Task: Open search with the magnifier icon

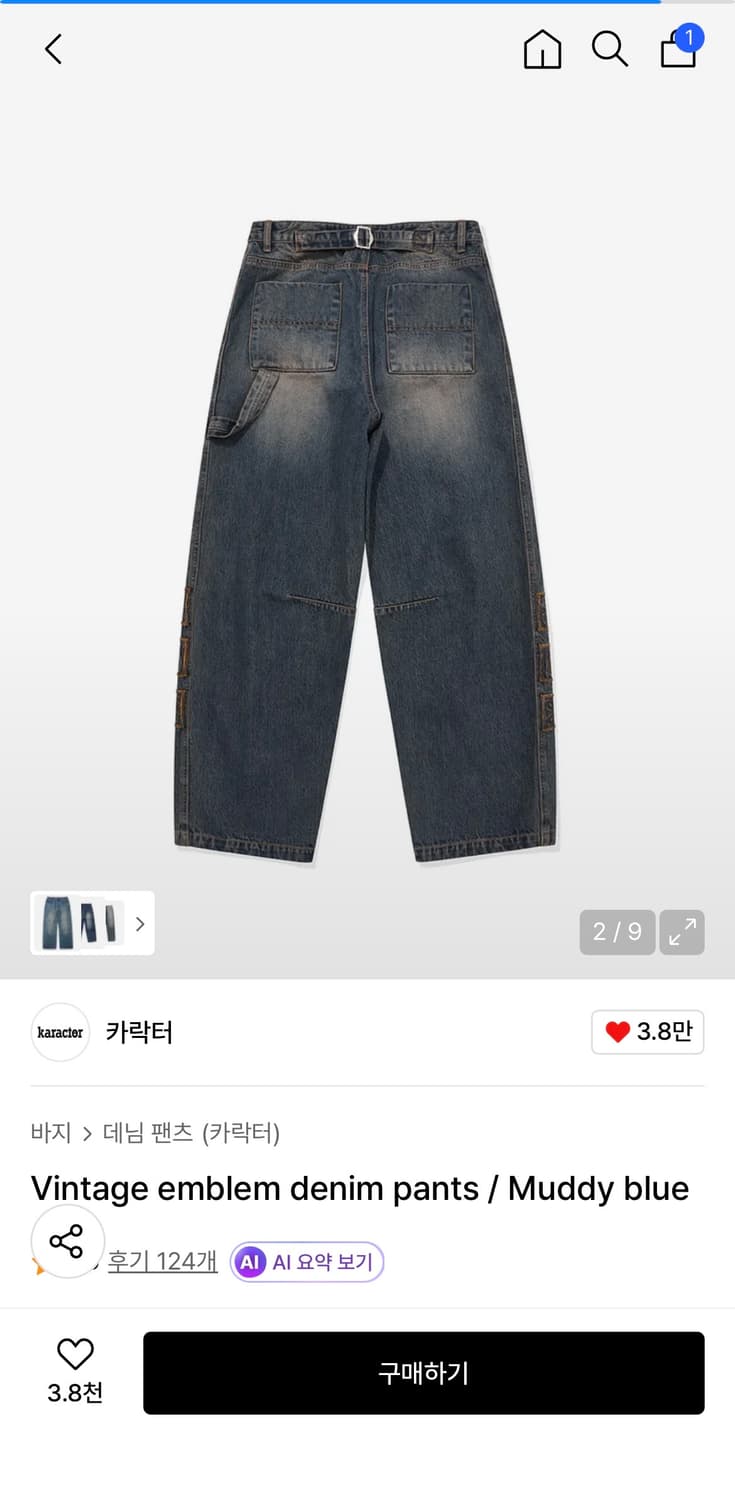Action: click(609, 49)
